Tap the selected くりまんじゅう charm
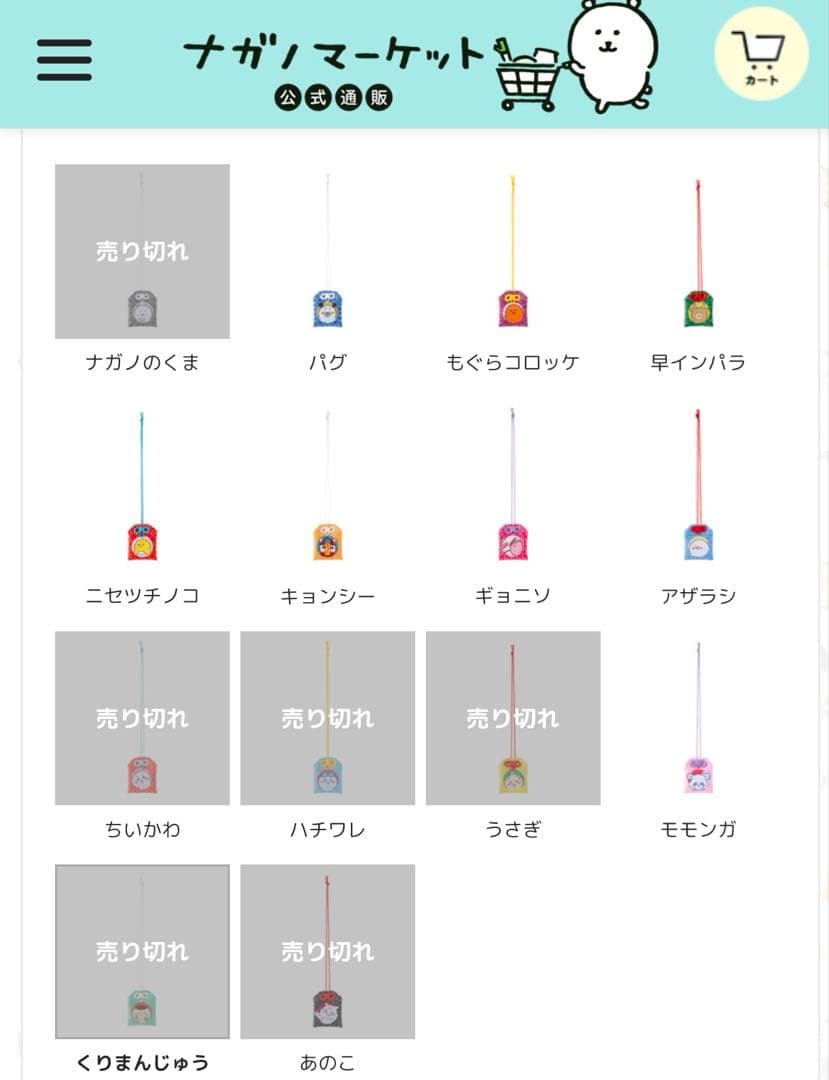This screenshot has height=1080, width=829. [x=143, y=952]
